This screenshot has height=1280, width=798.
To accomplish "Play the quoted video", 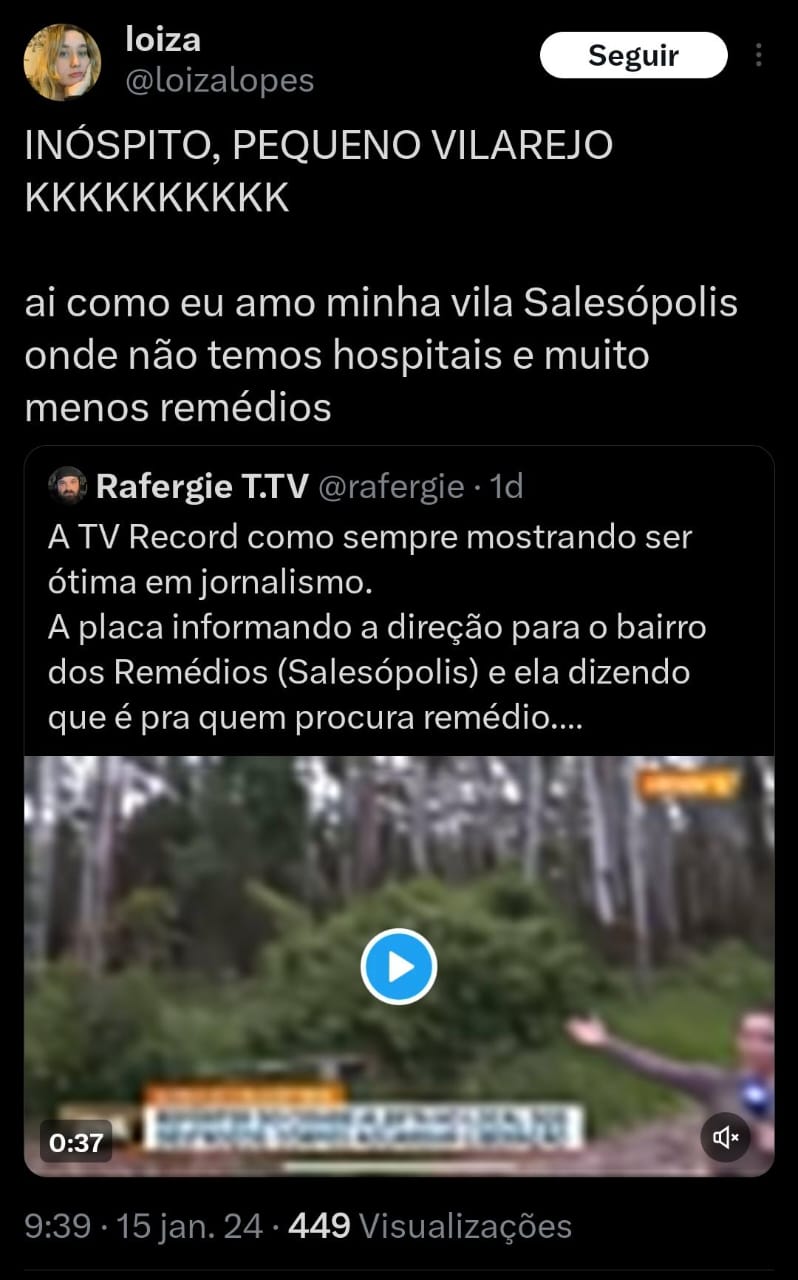I will [x=398, y=966].
